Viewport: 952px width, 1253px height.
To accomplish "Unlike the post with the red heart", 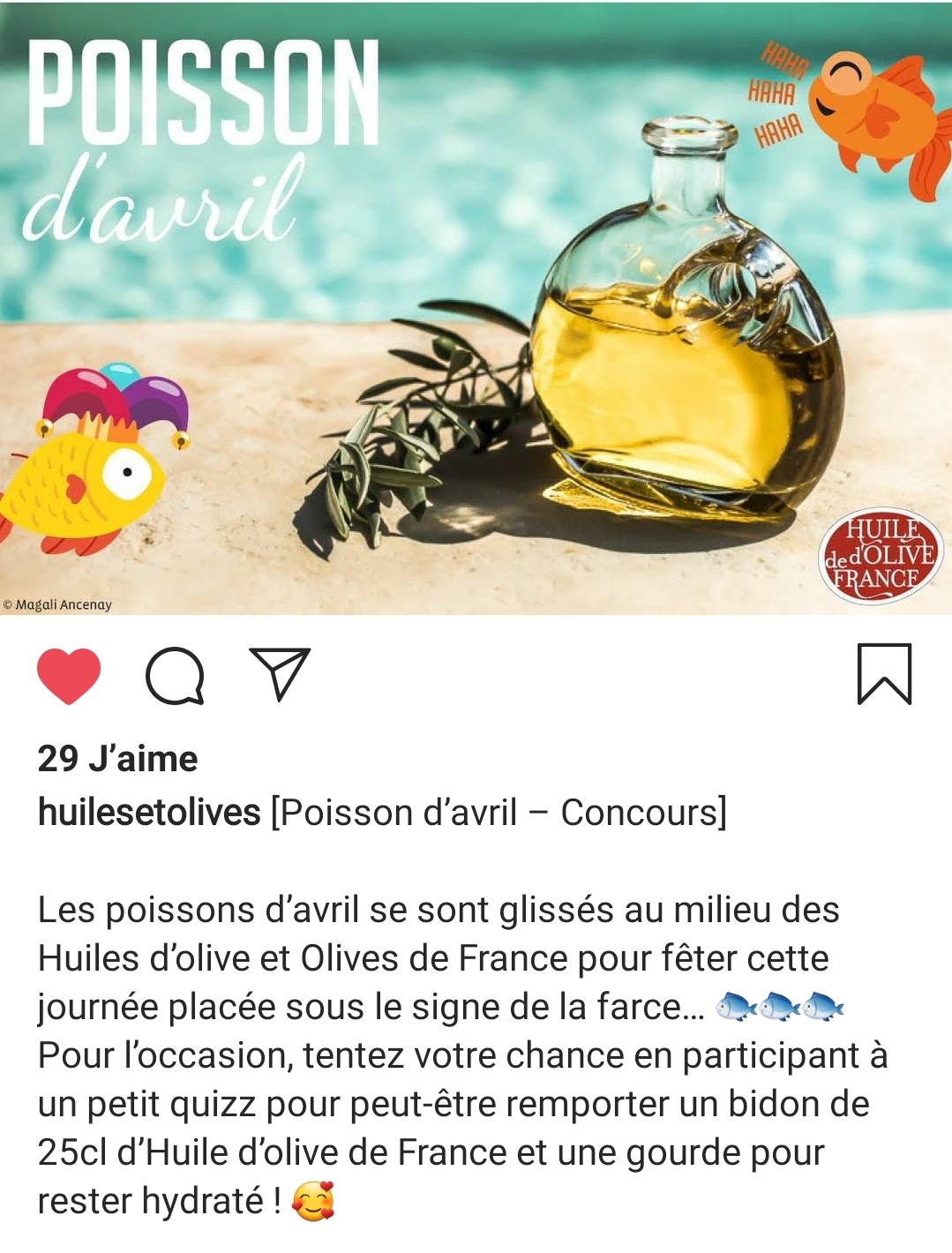I will tap(69, 676).
